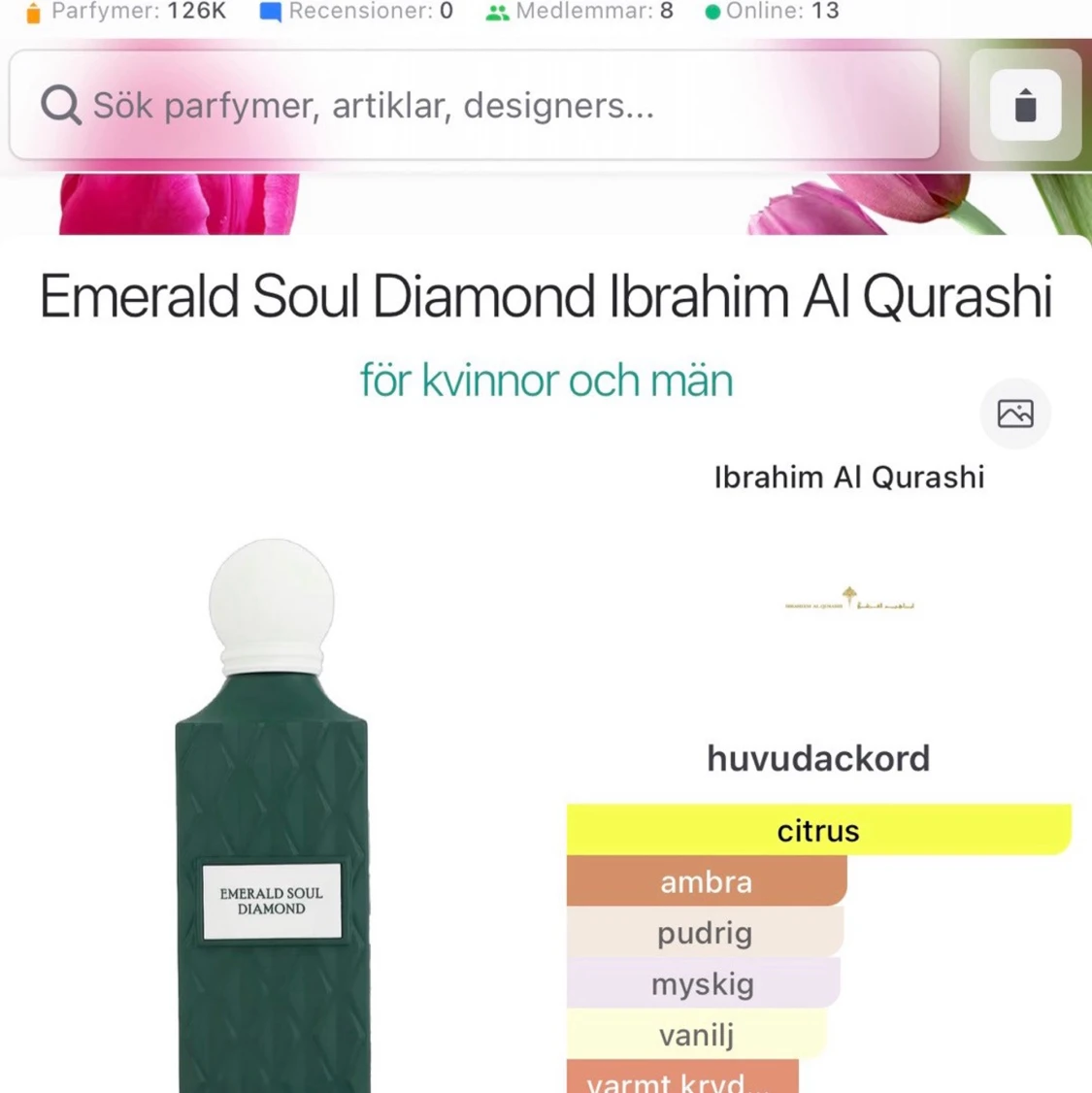Click the magnifying glass icon in search field
1092x1093 pixels.
point(60,103)
